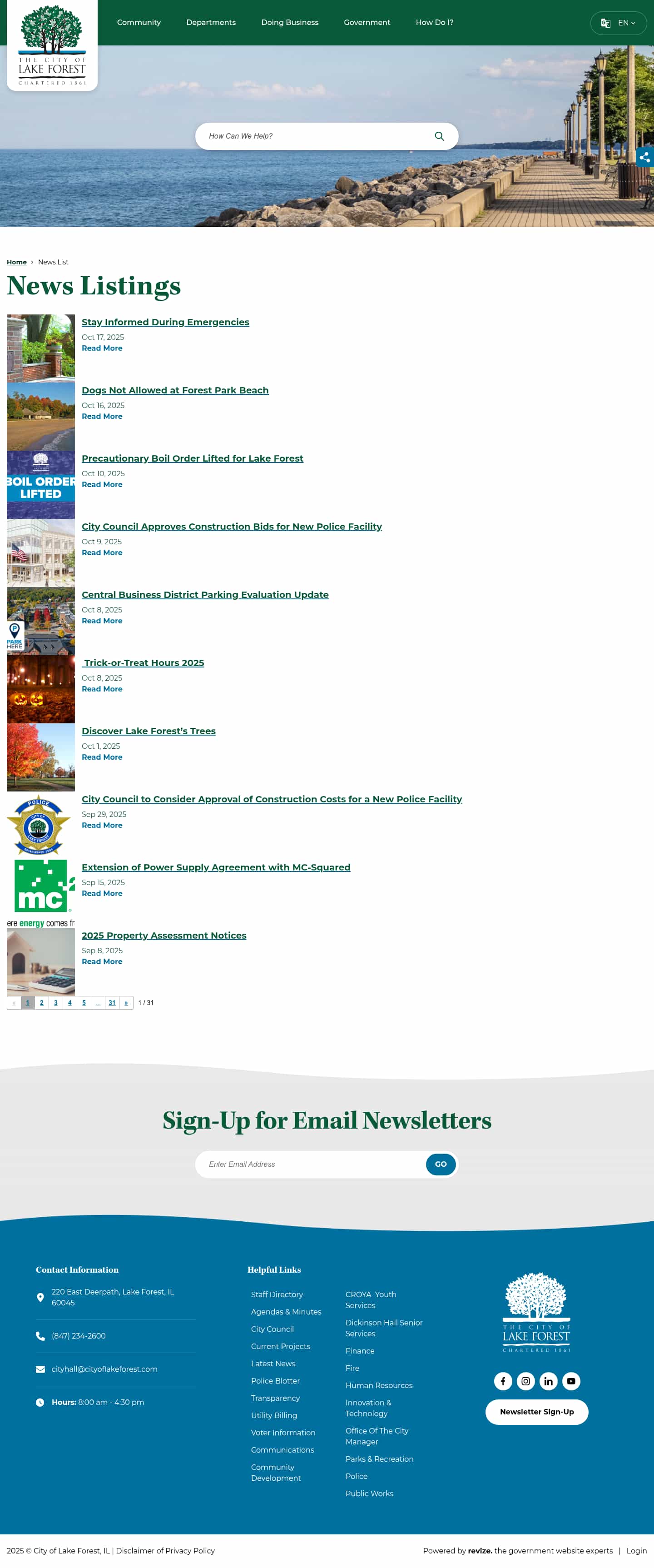Open the Departments menu
Image resolution: width=654 pixels, height=1568 pixels.
(x=210, y=23)
